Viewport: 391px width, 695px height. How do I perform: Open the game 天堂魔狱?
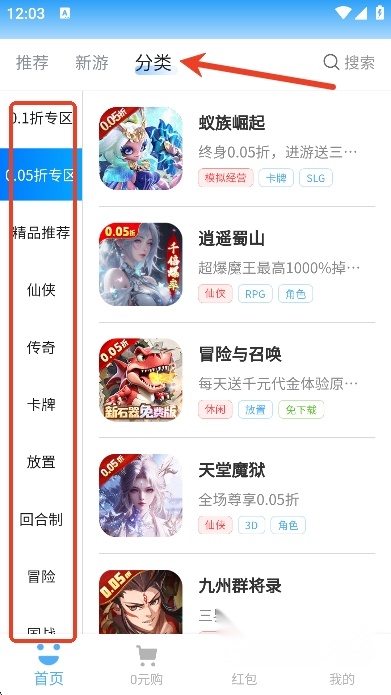coord(237,496)
